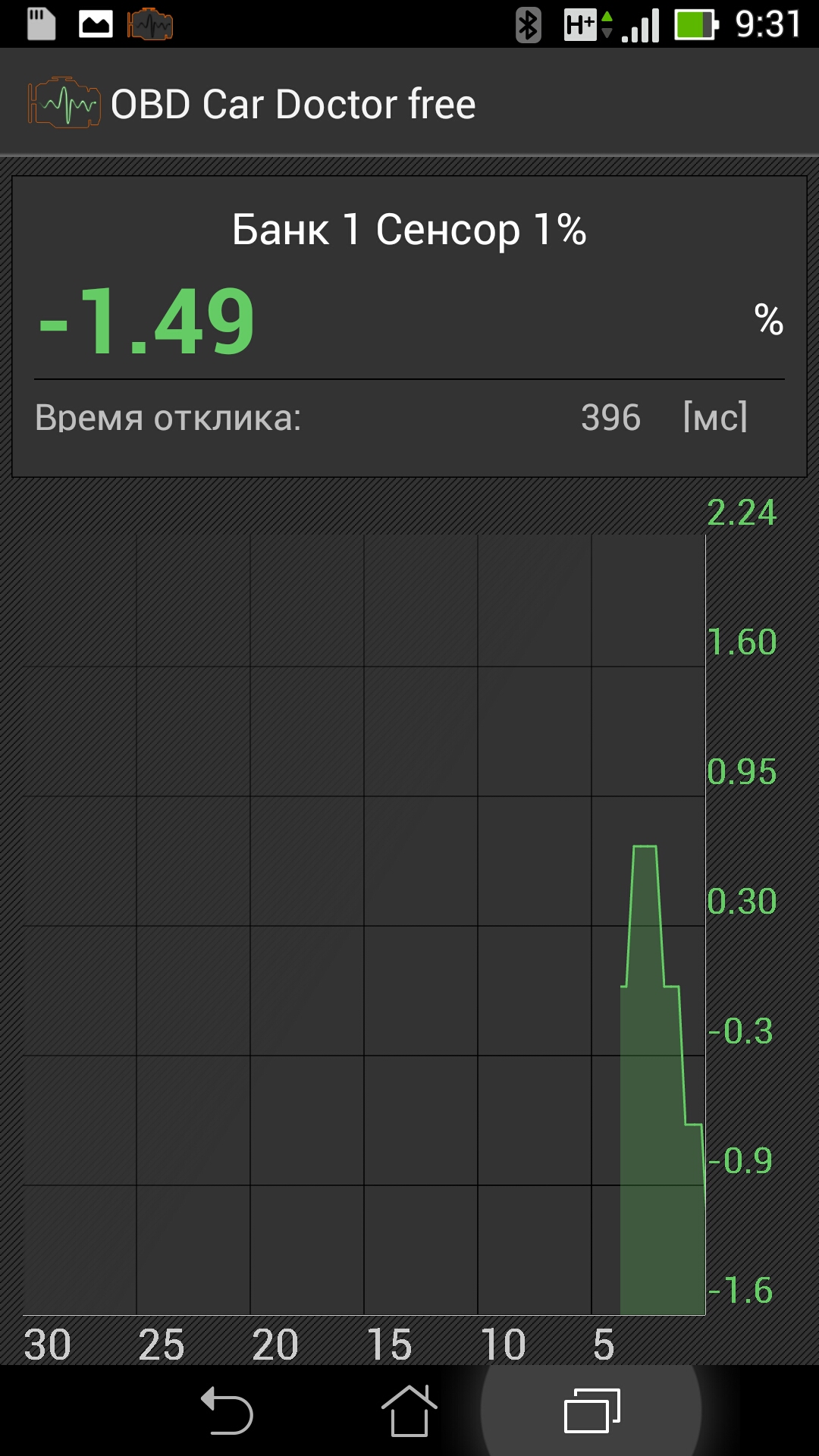Image resolution: width=819 pixels, height=1456 pixels.
Task: Return to the home screen
Action: [409, 1411]
